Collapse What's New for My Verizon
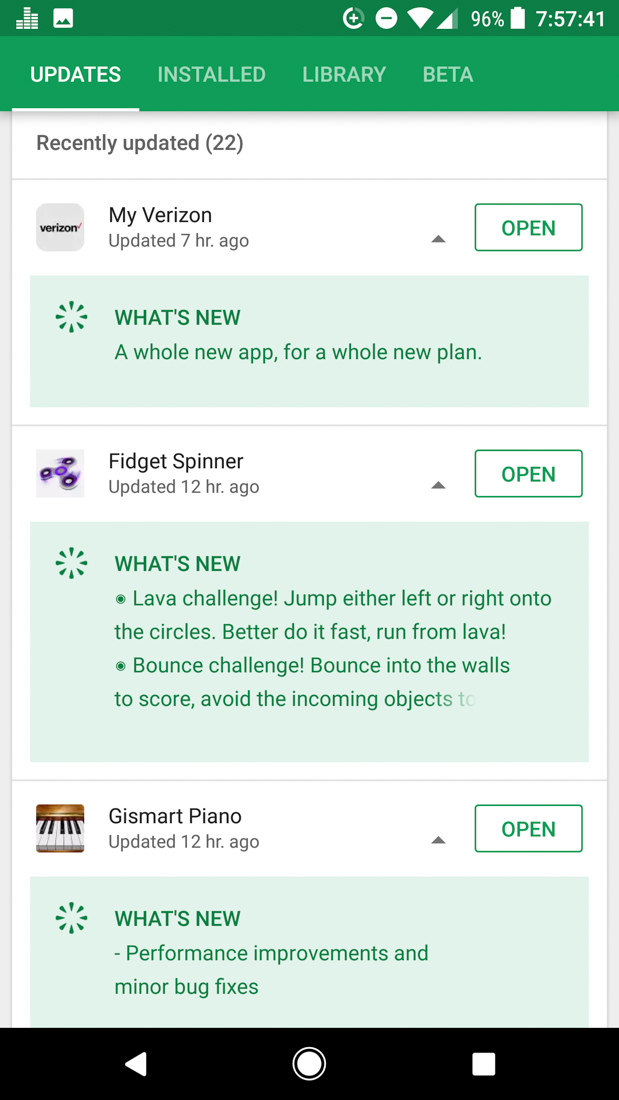619x1100 pixels. pos(438,239)
